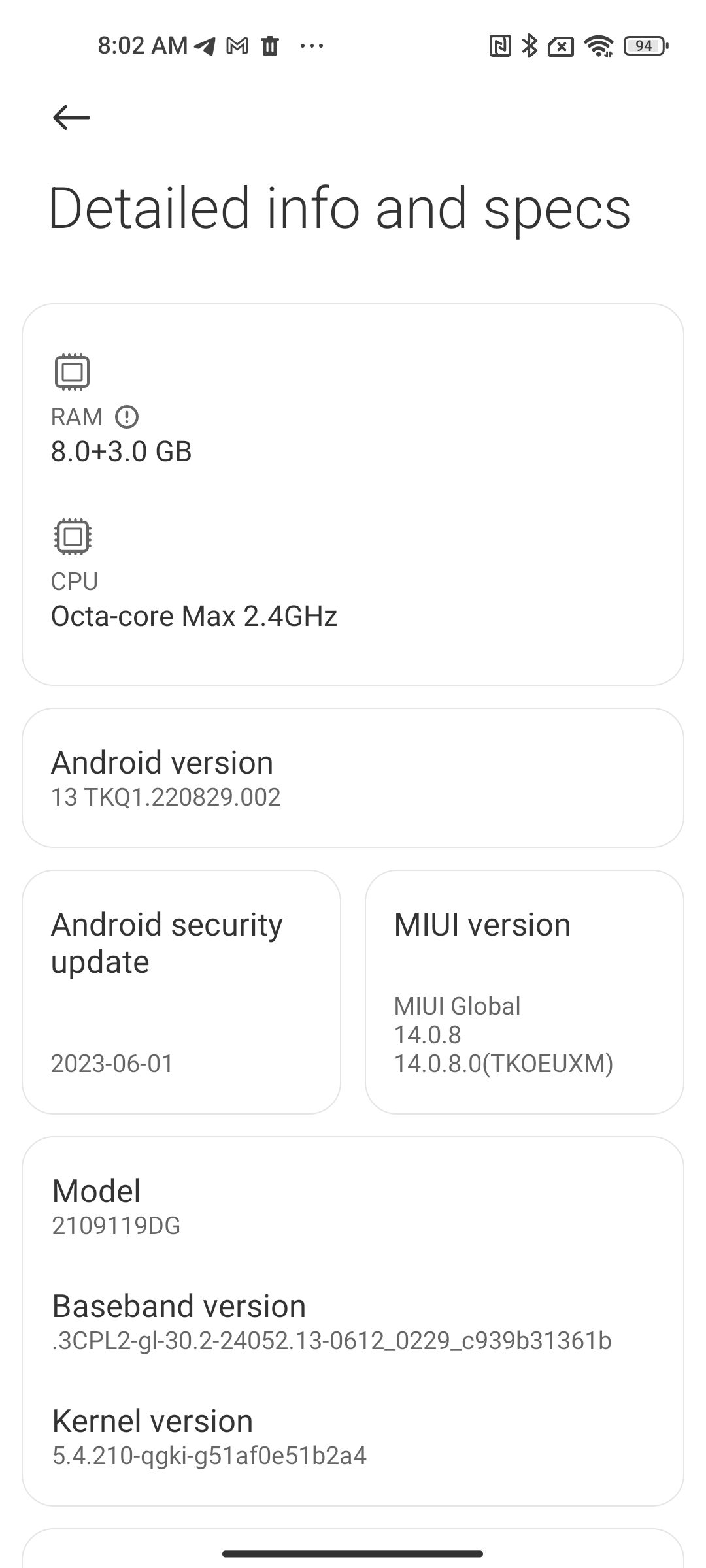Tap the Bluetooth status icon
The width and height of the screenshot is (706, 1568).
(528, 46)
